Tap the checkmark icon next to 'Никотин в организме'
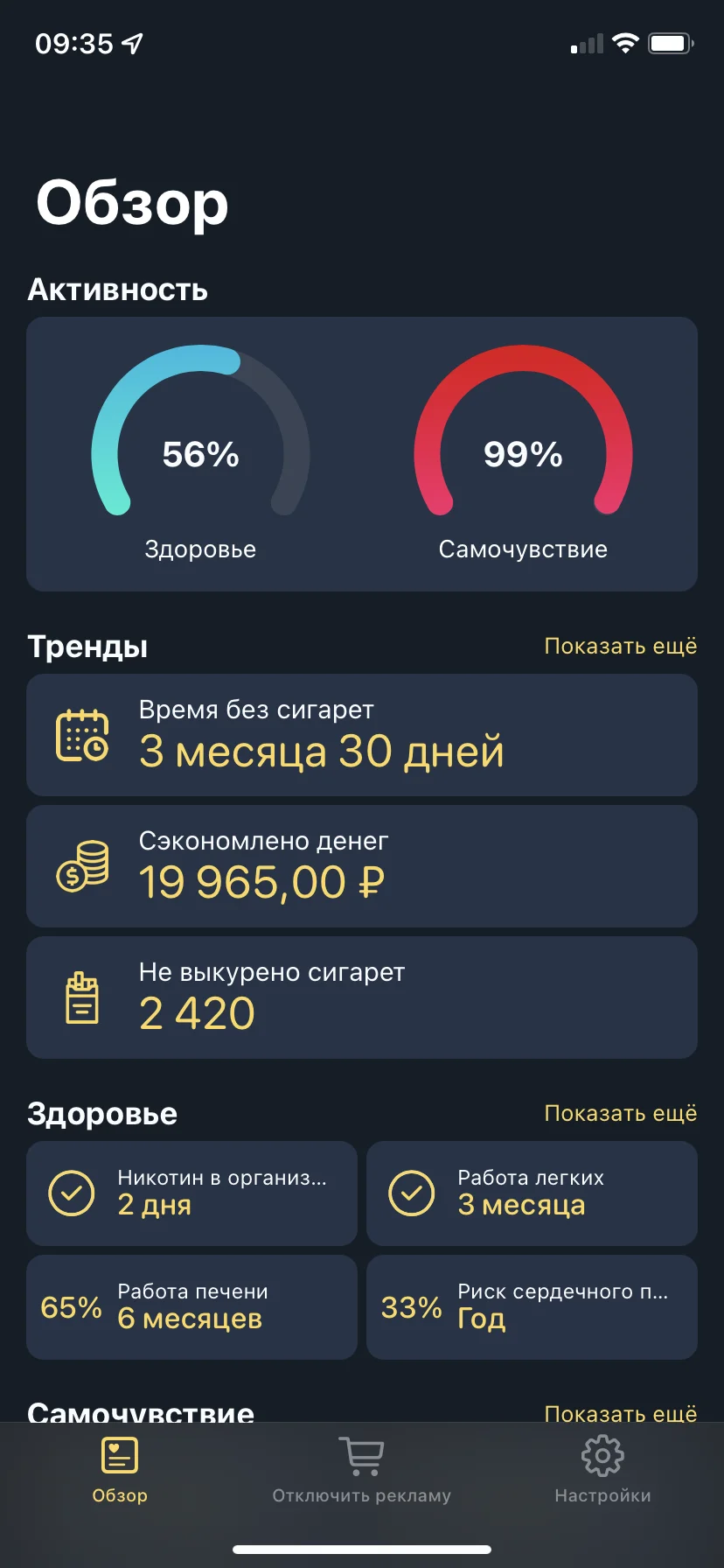The image size is (724, 1568). pyautogui.click(x=73, y=1193)
